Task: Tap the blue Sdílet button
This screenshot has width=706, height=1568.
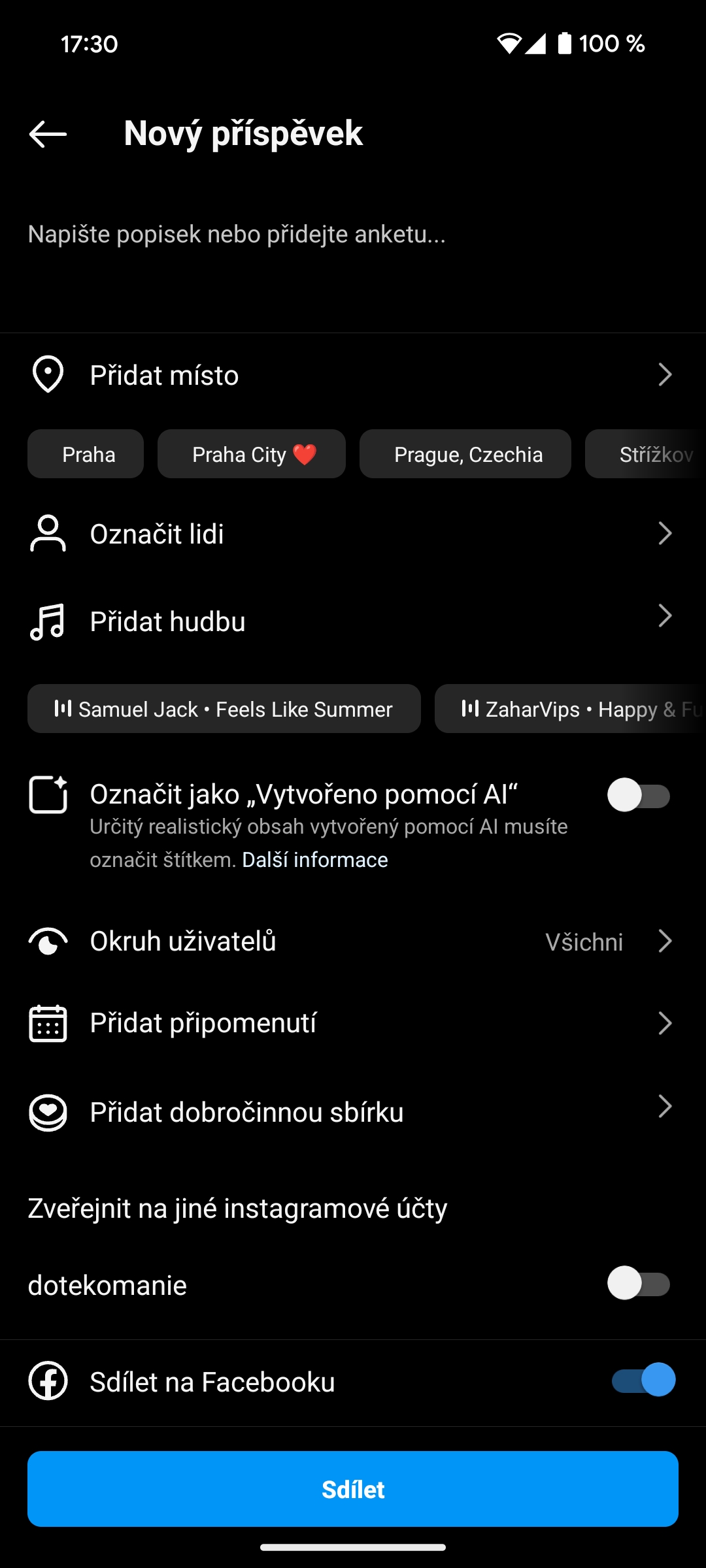Action: (x=353, y=1489)
